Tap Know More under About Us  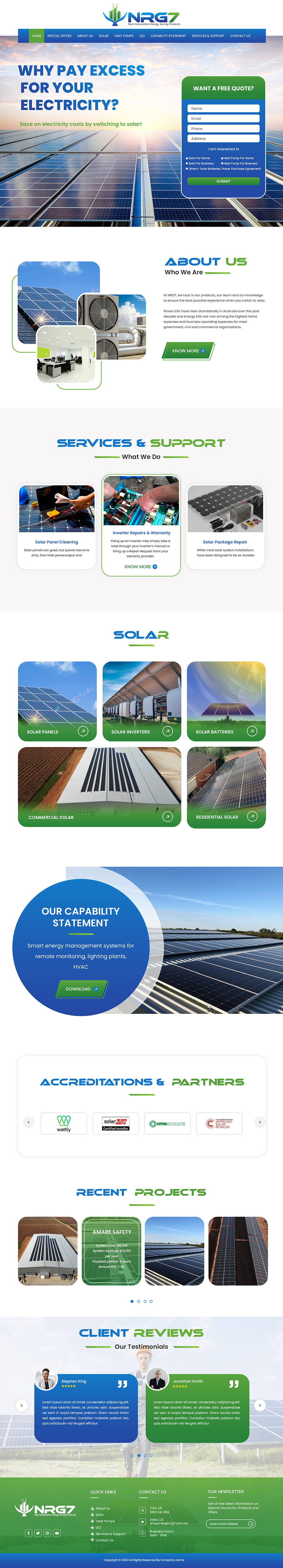(187, 351)
